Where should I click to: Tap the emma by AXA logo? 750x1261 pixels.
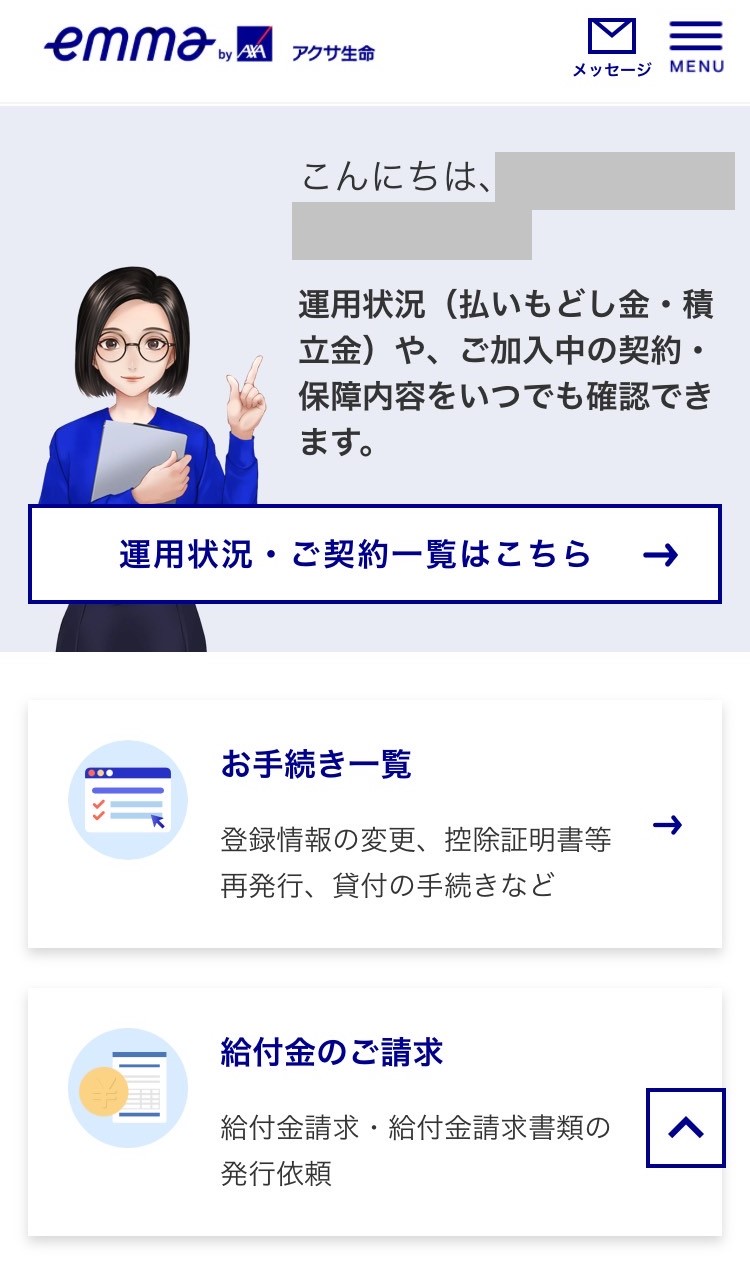209,46
